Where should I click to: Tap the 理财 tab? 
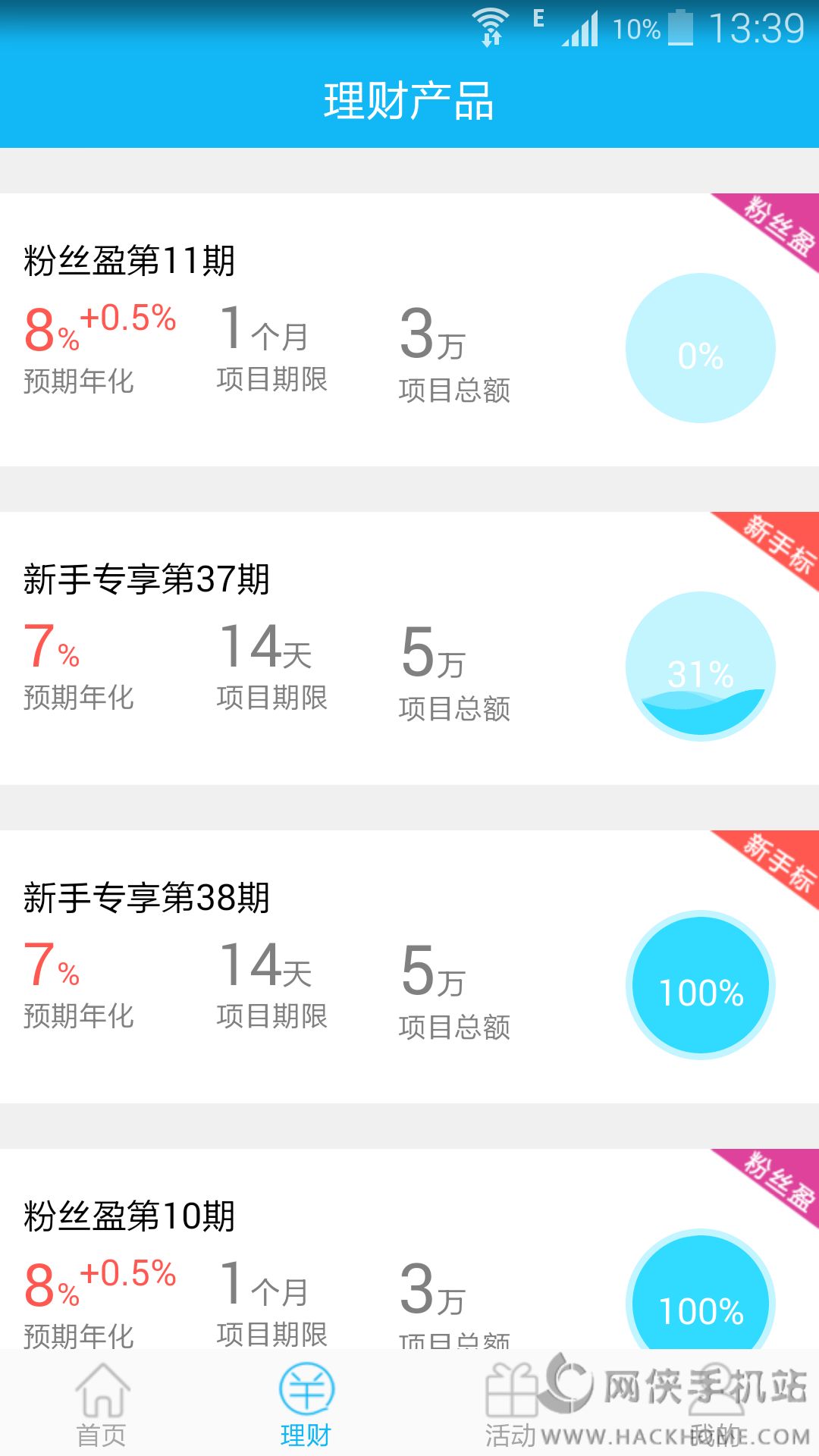[306, 1404]
